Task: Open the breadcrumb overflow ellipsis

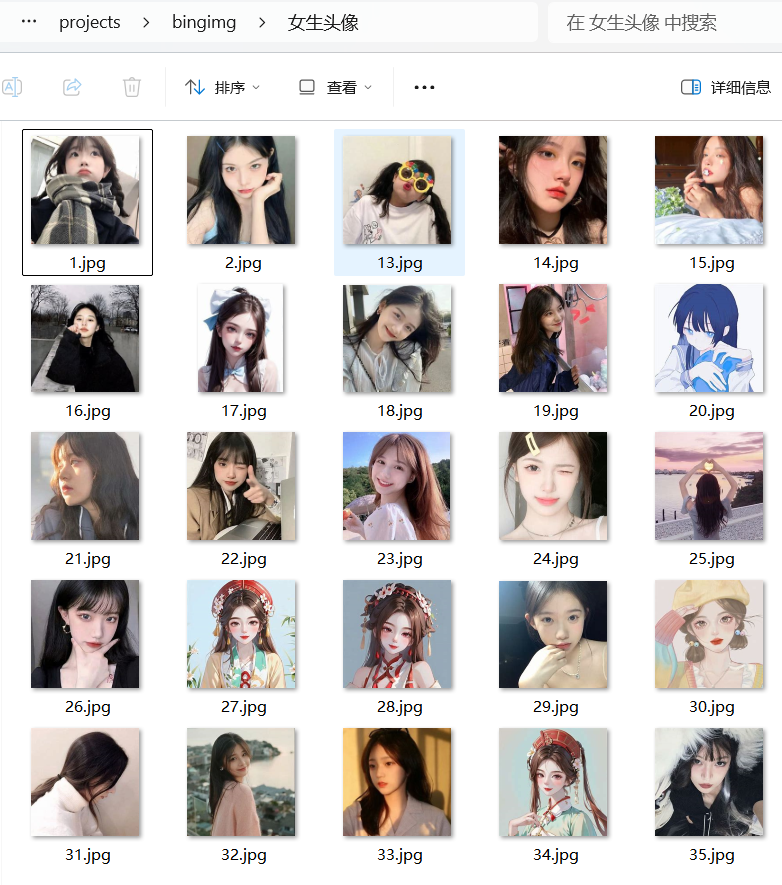Action: click(28, 22)
